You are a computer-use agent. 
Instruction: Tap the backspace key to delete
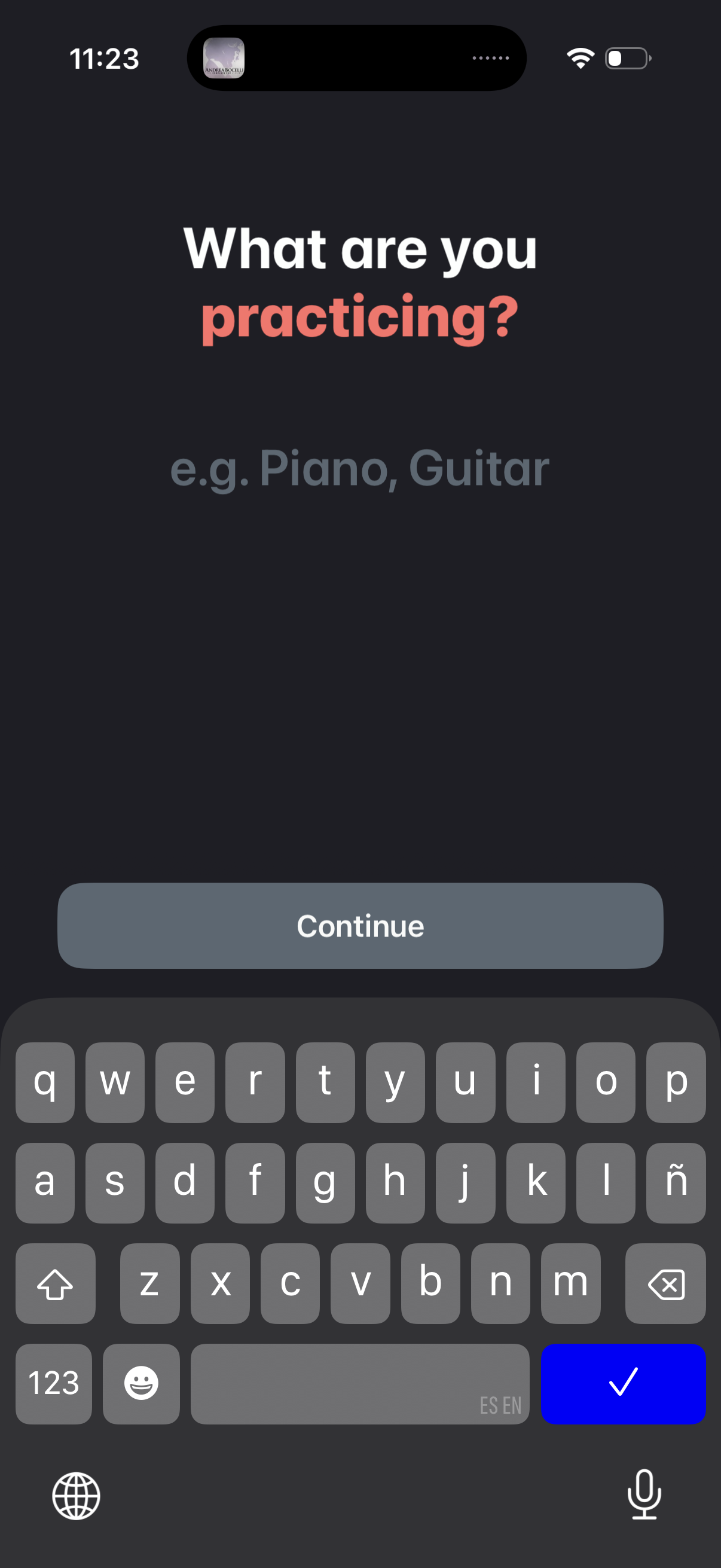pyautogui.click(x=665, y=1285)
